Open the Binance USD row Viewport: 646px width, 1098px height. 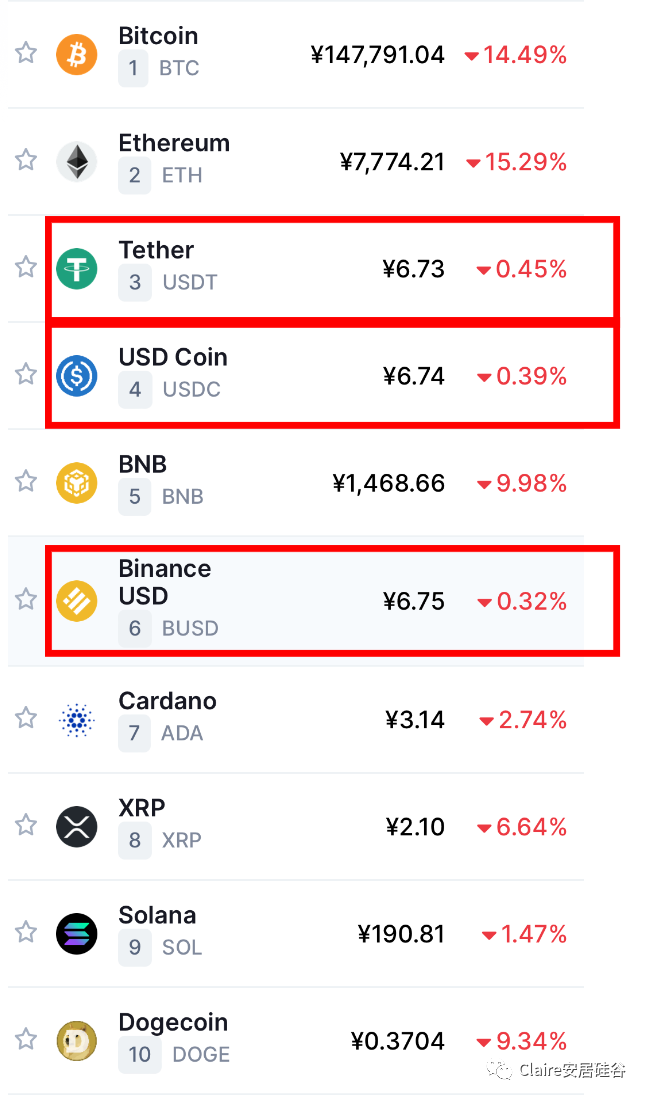[164, 582]
